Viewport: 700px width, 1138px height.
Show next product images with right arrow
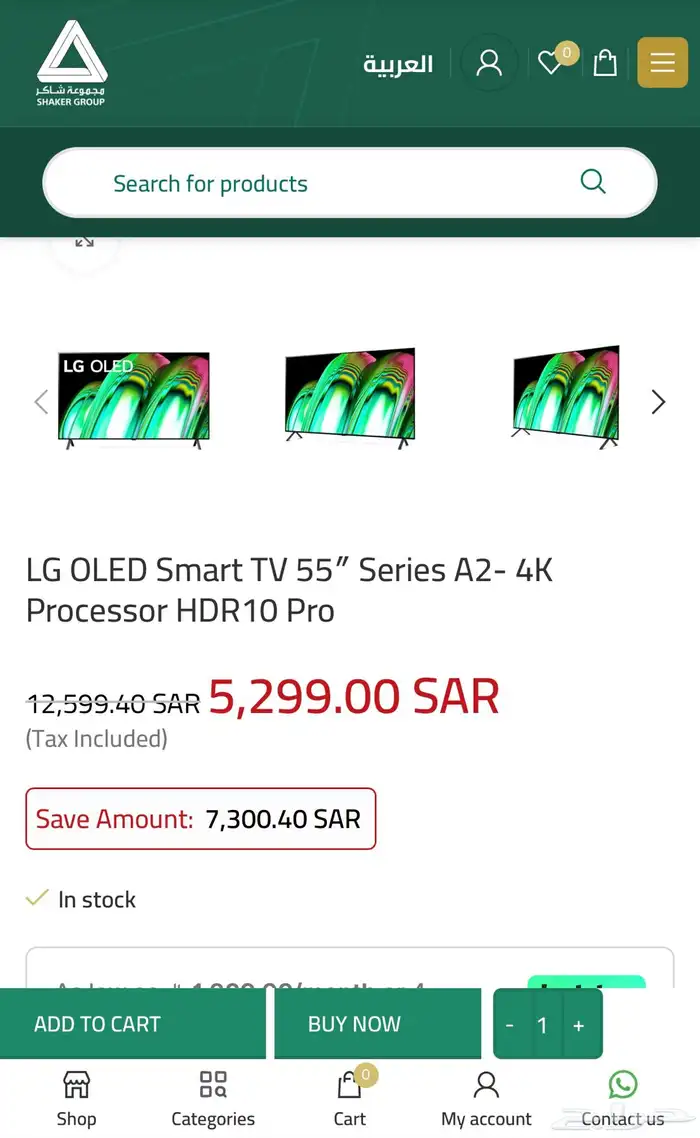click(x=658, y=402)
